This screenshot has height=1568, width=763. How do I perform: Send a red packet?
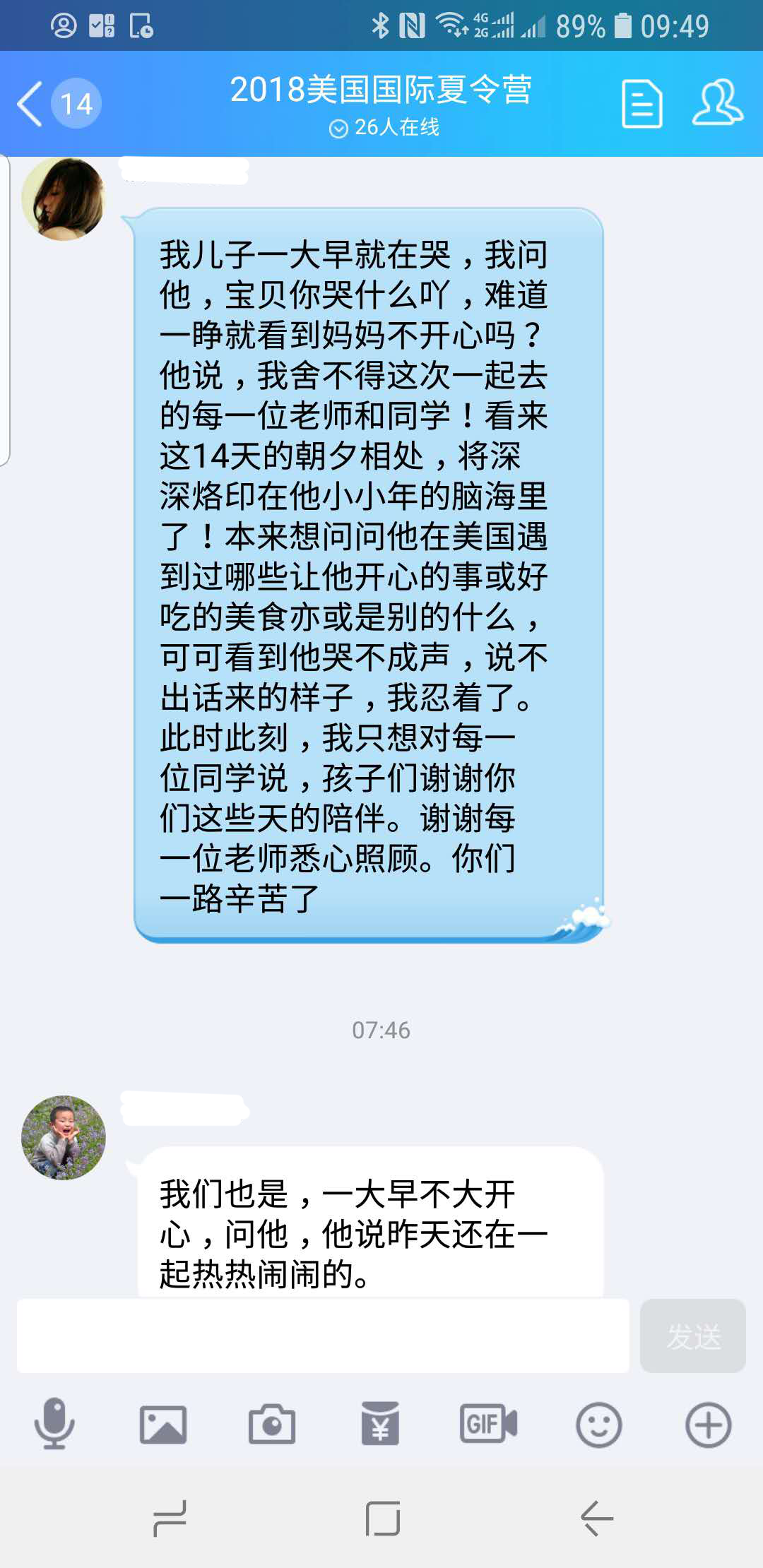(381, 1424)
